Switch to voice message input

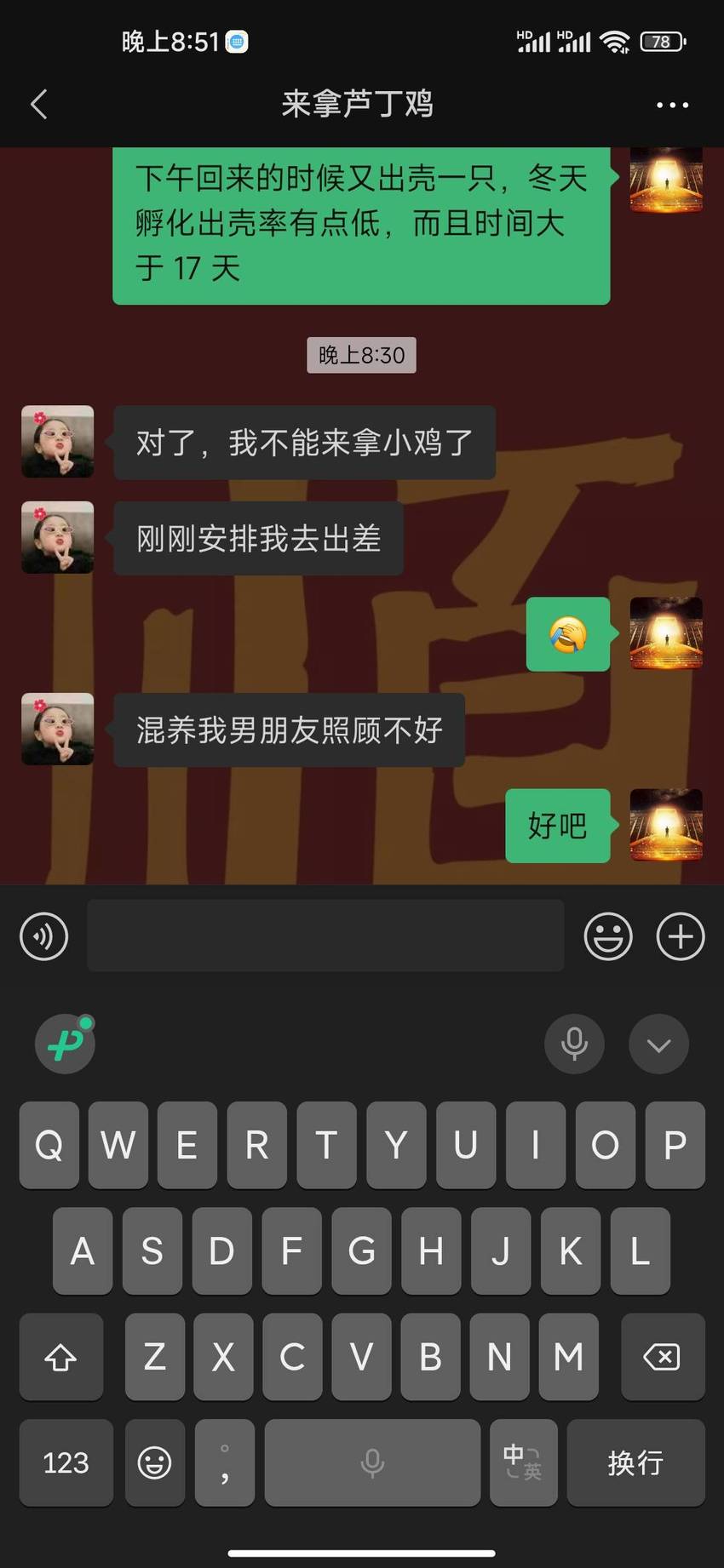[x=43, y=936]
